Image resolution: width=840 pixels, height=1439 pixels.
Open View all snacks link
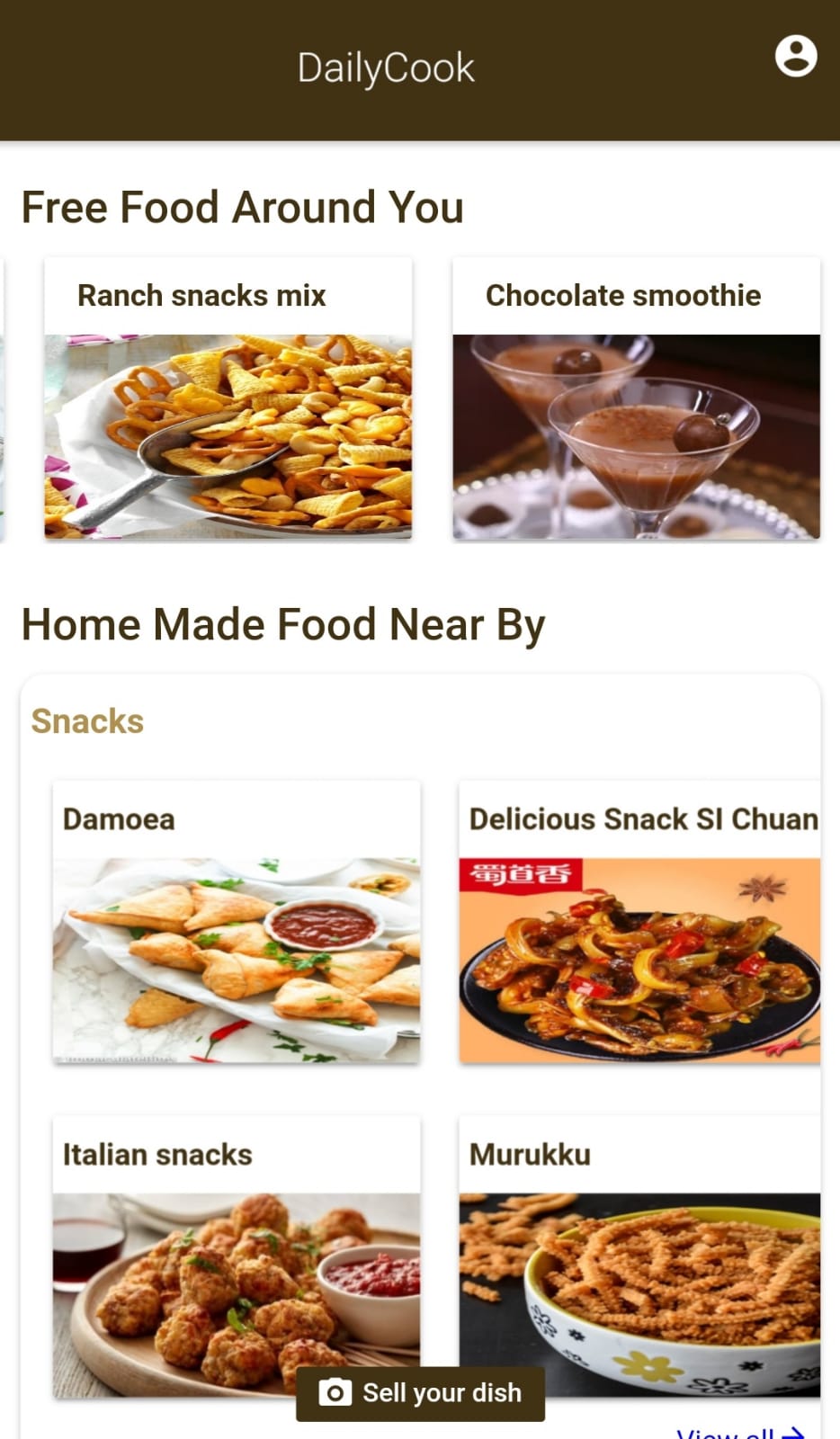(x=739, y=1432)
